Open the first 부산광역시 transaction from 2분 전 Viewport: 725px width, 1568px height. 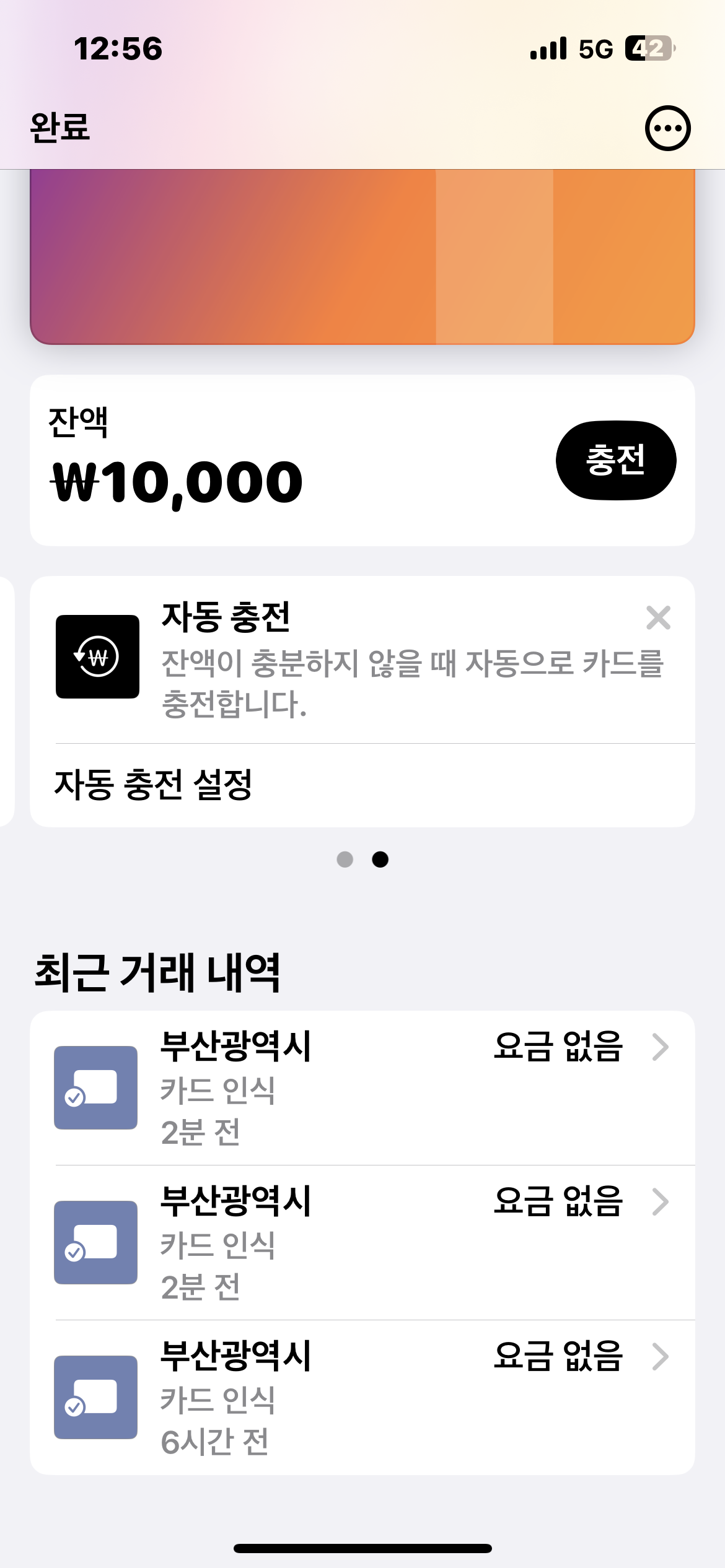(x=362, y=1087)
